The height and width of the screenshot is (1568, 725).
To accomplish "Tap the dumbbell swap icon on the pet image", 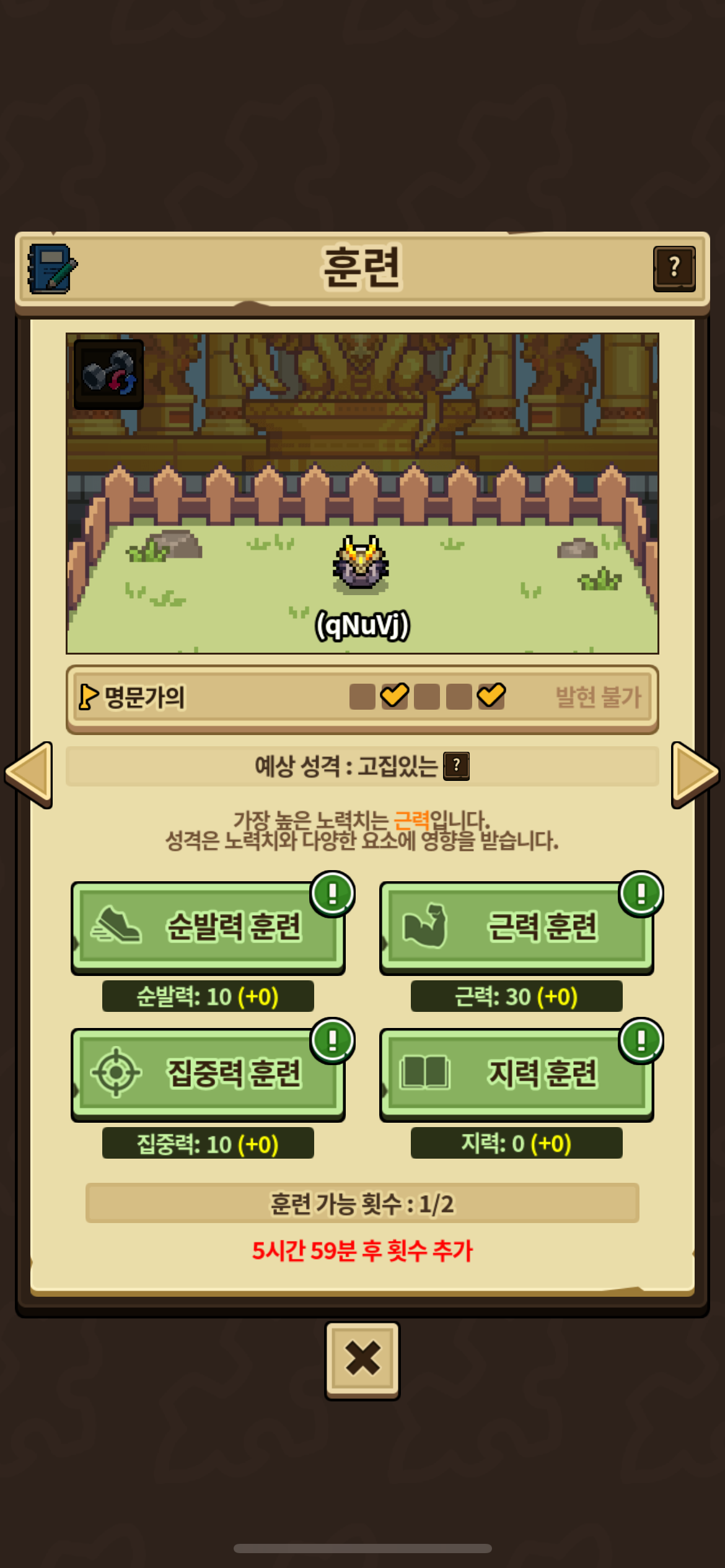I will click(108, 374).
